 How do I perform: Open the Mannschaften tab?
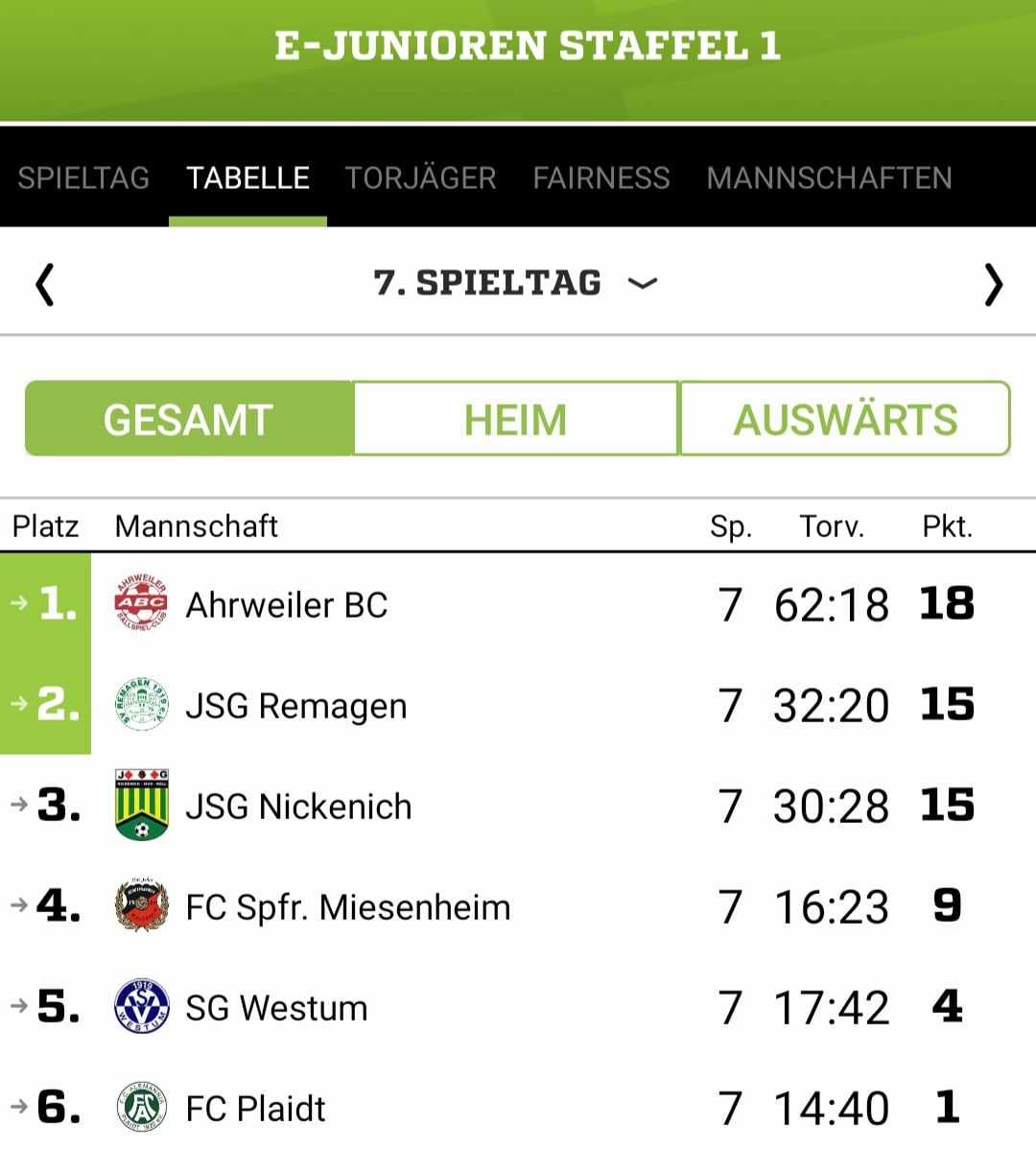829,178
